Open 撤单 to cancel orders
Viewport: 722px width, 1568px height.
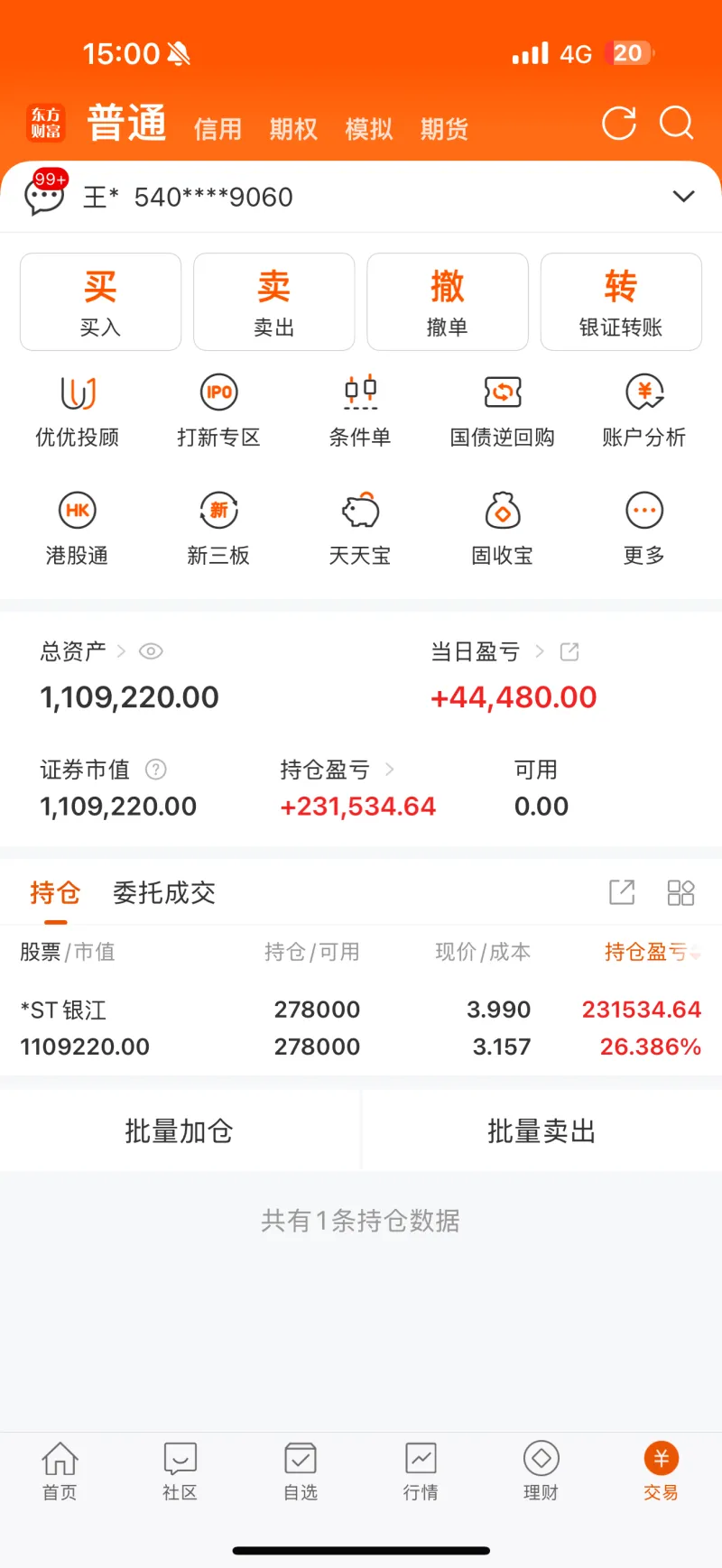coord(447,301)
